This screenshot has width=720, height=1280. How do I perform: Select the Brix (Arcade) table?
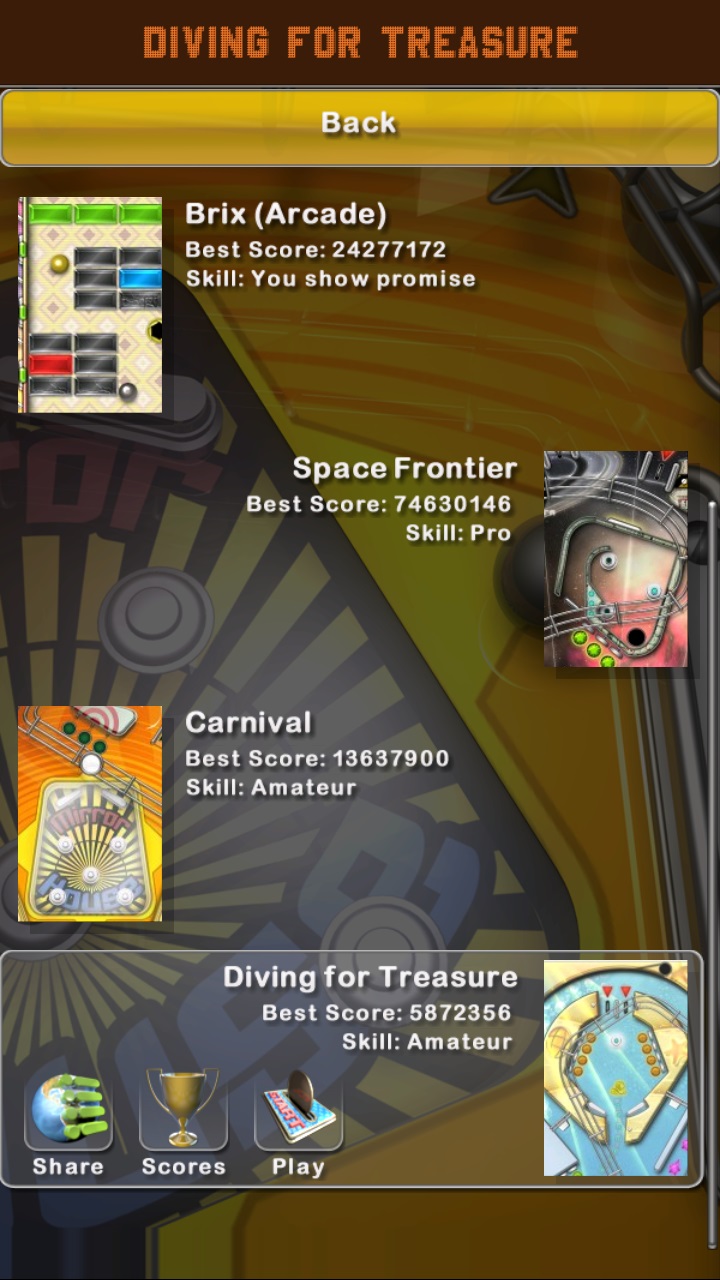[91, 305]
